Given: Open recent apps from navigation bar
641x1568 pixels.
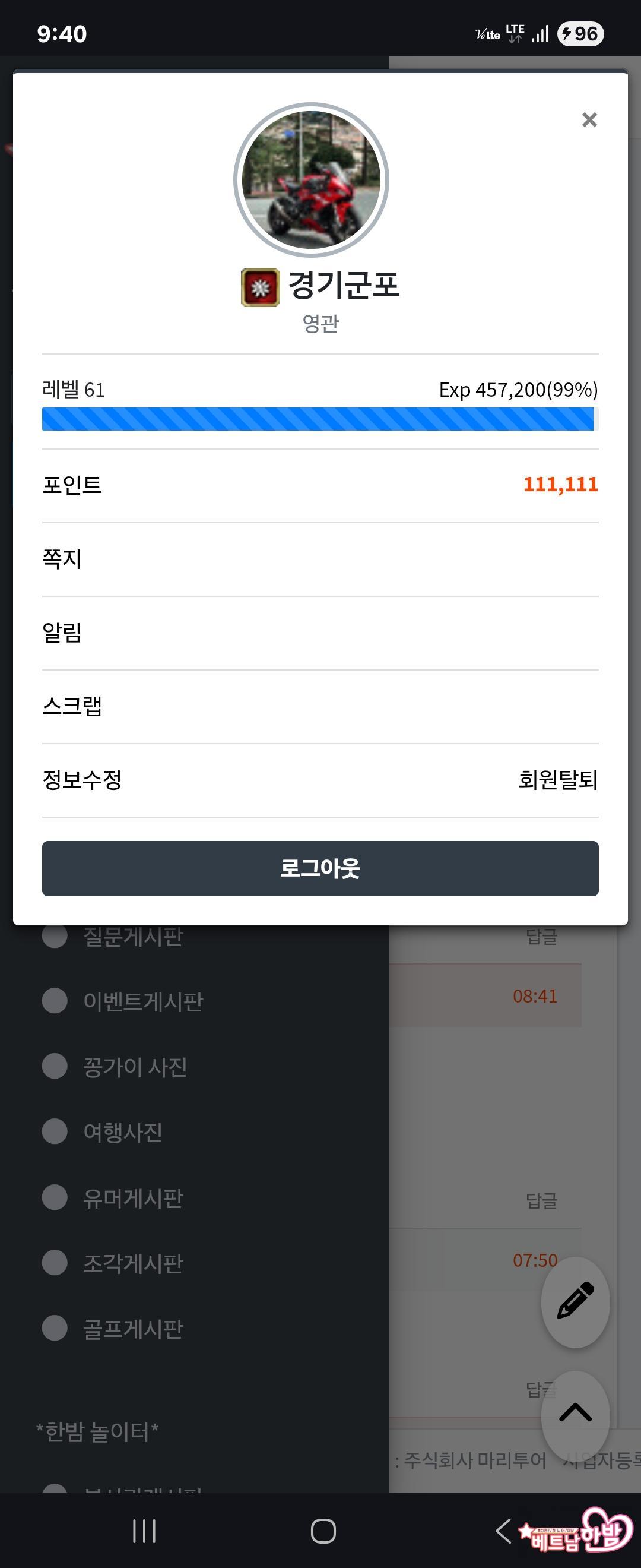Looking at the screenshot, I should tap(144, 1531).
